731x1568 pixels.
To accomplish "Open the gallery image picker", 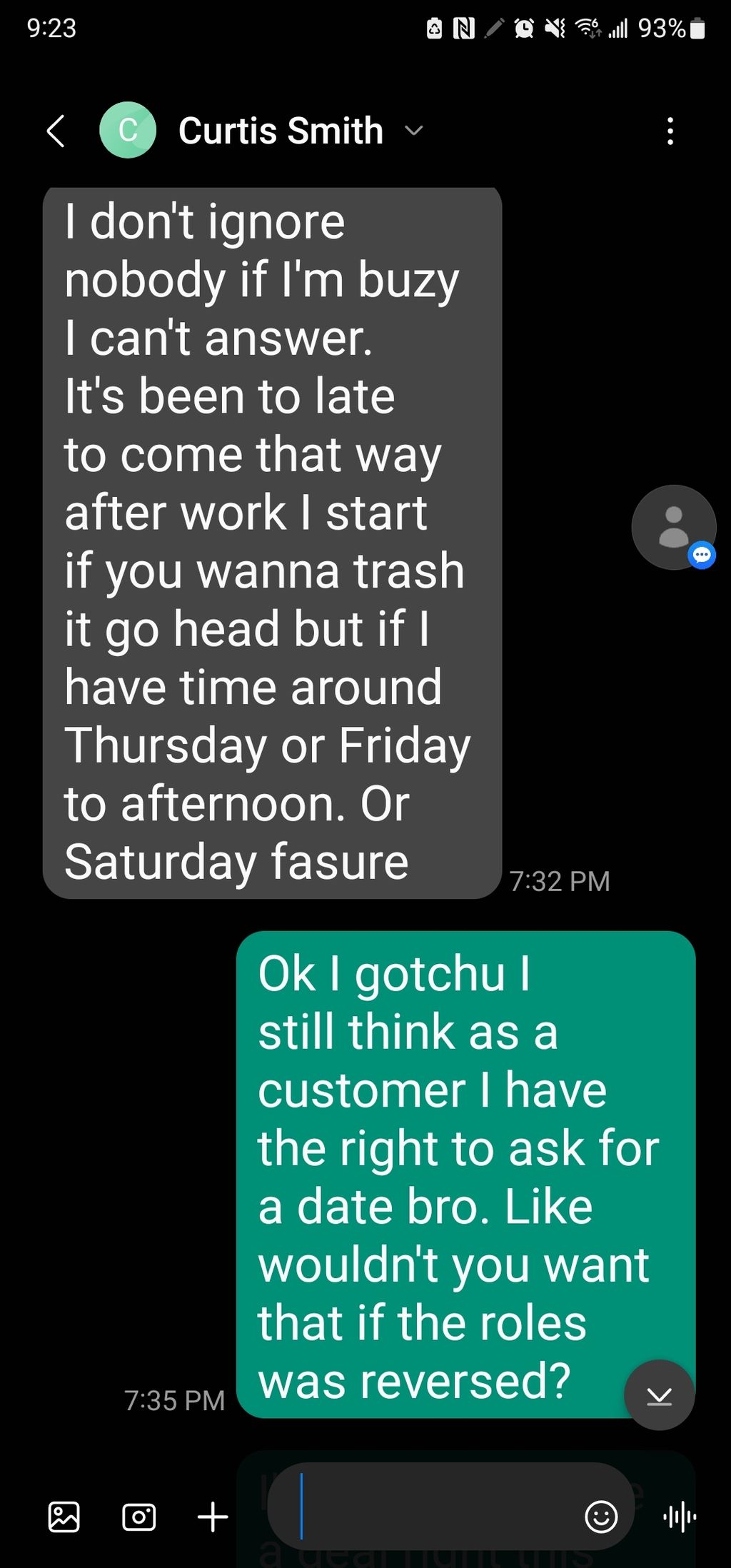I will tap(64, 1517).
